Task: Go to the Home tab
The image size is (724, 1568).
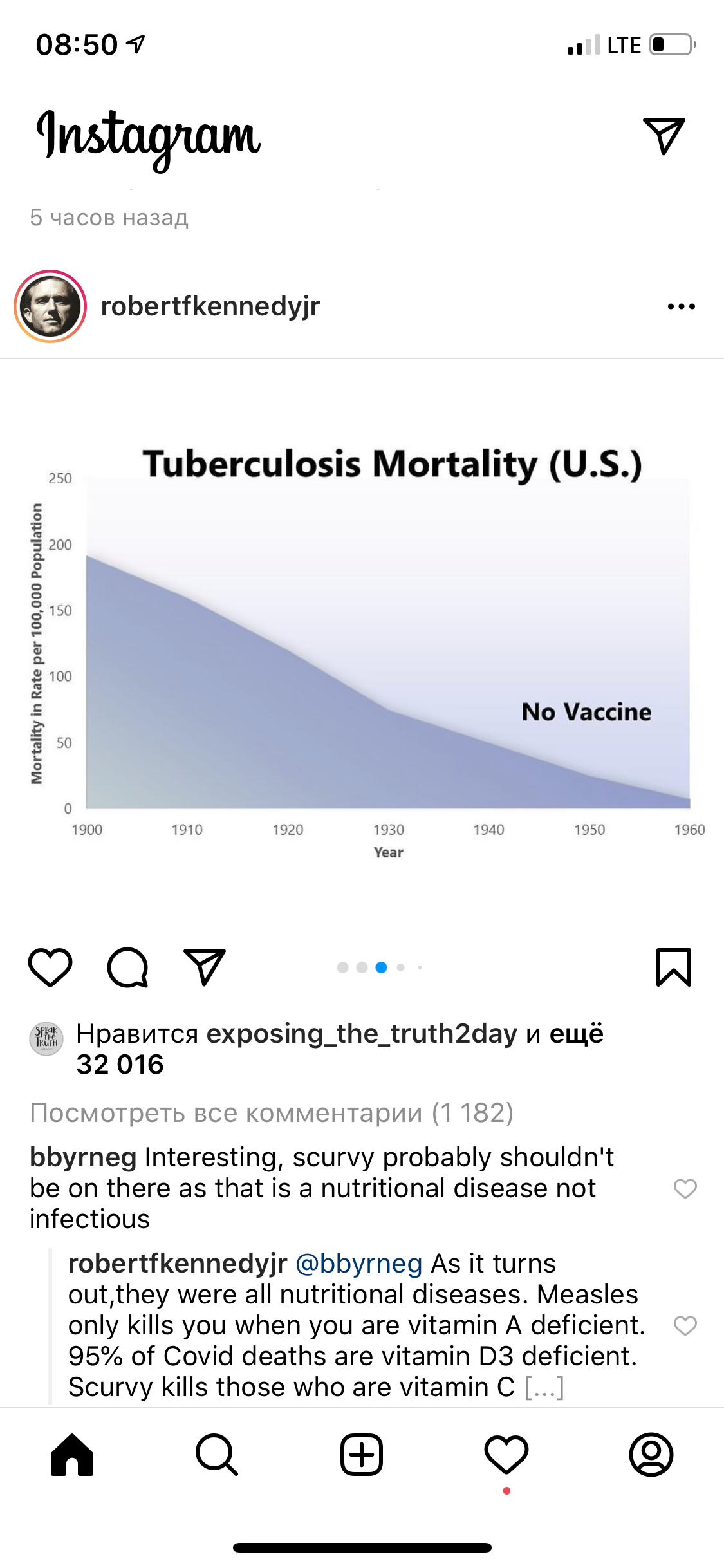Action: [72, 1455]
